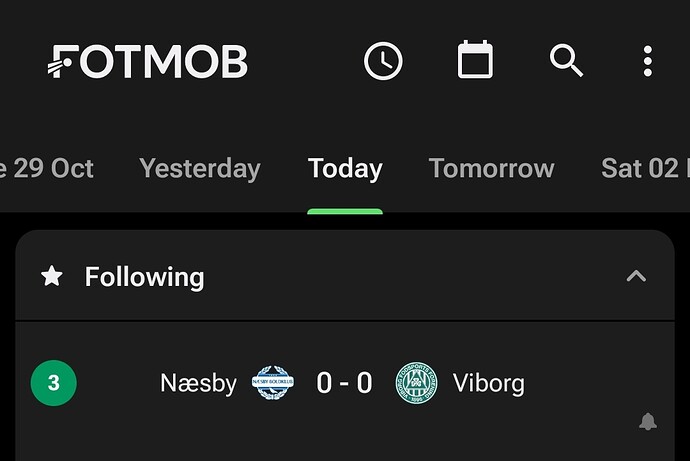This screenshot has height=461, width=690.
Task: Go to the 29 Oct tab
Action: [x=48, y=168]
